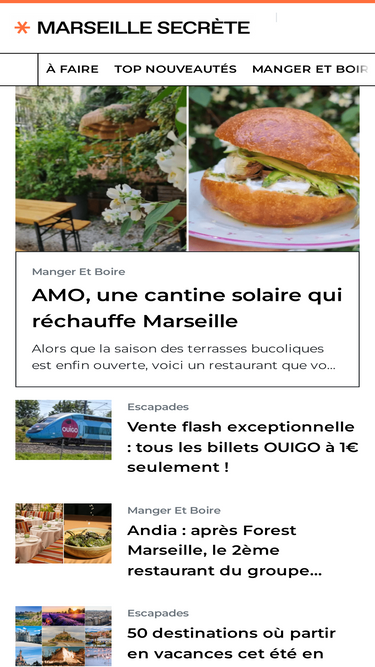This screenshot has height=667, width=375.
Task: Switch to TOP NOUVEAUTÉS tab
Action: click(x=175, y=69)
